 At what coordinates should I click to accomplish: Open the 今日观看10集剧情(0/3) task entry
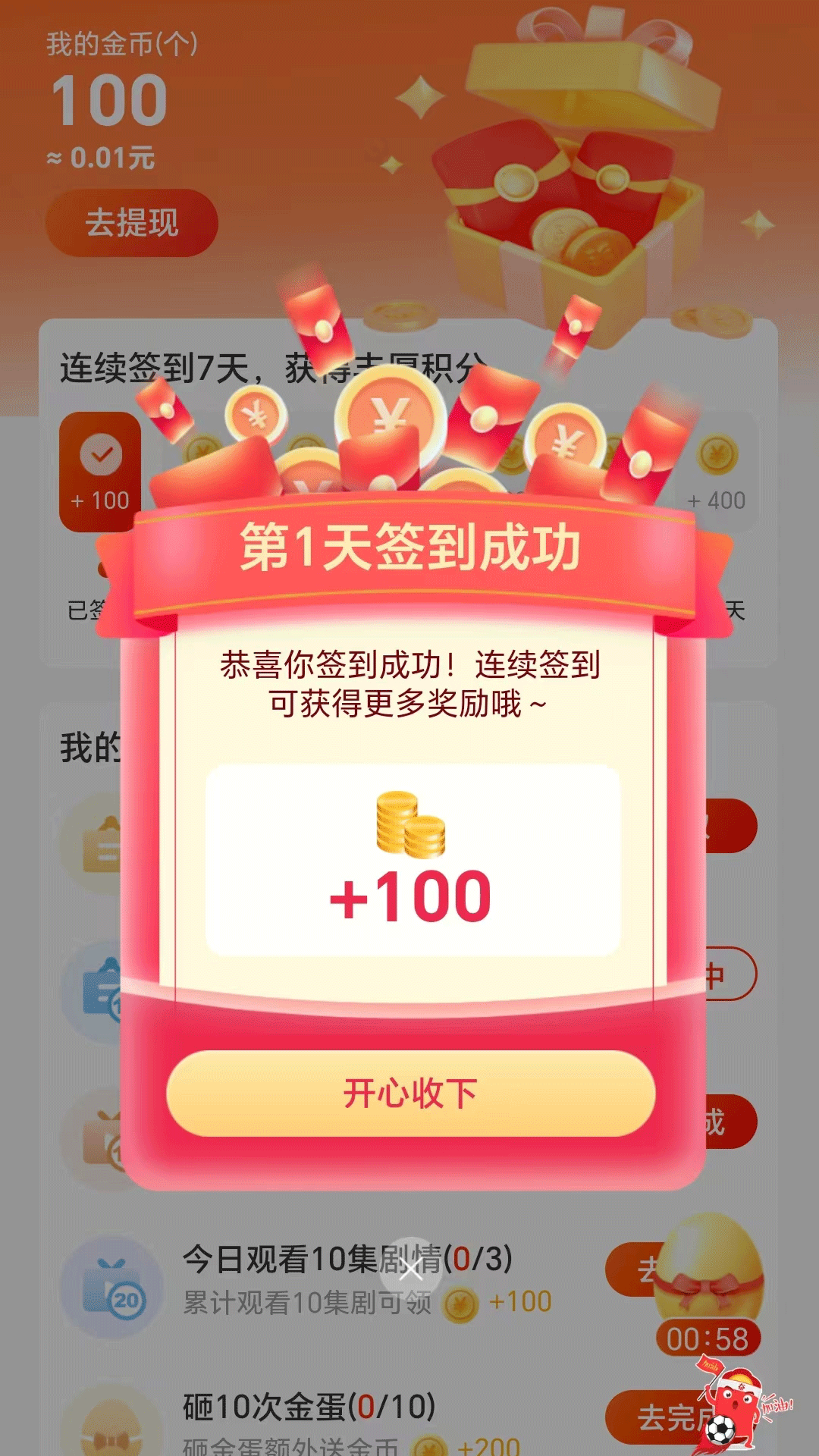click(345, 1257)
